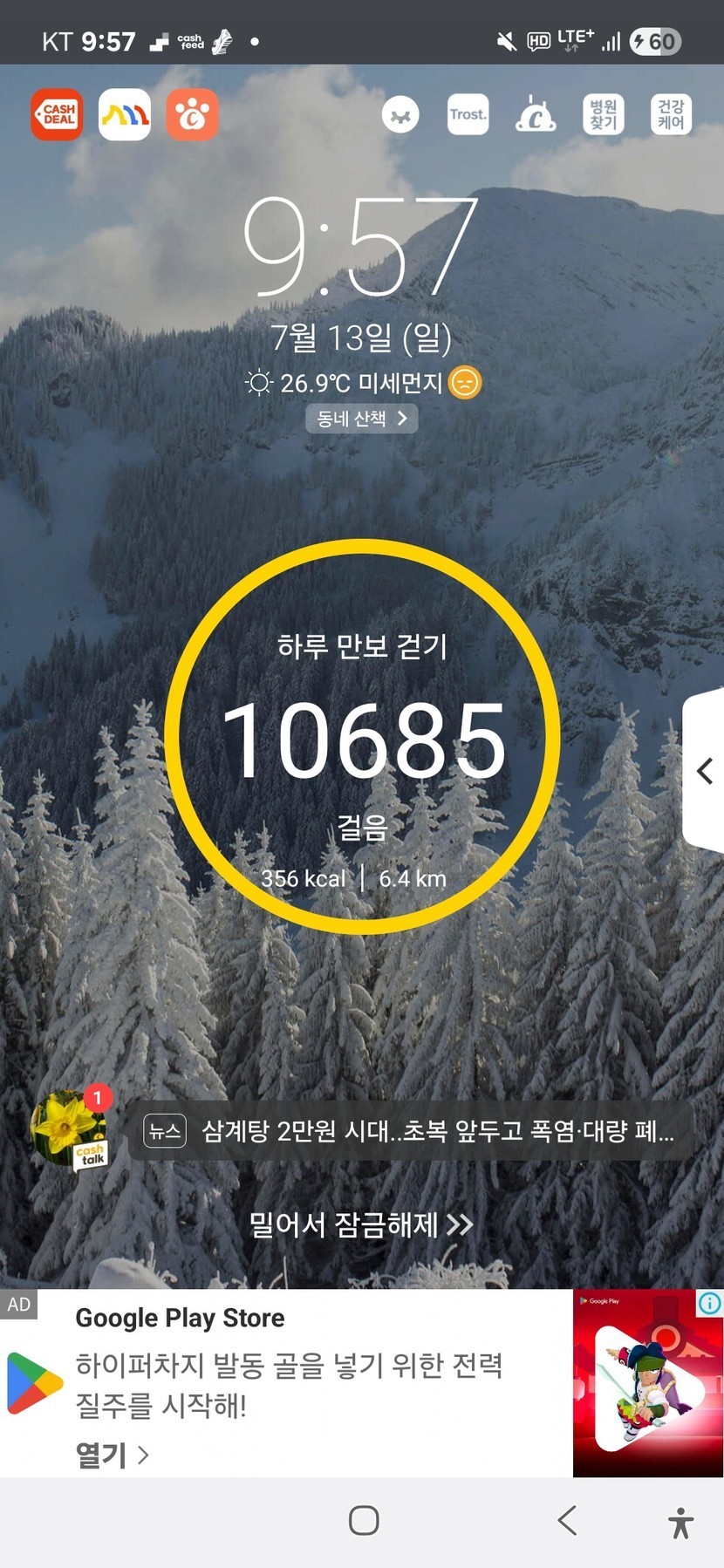Open the accessibility shortcut button
The height and width of the screenshot is (1568, 724).
click(x=680, y=1522)
